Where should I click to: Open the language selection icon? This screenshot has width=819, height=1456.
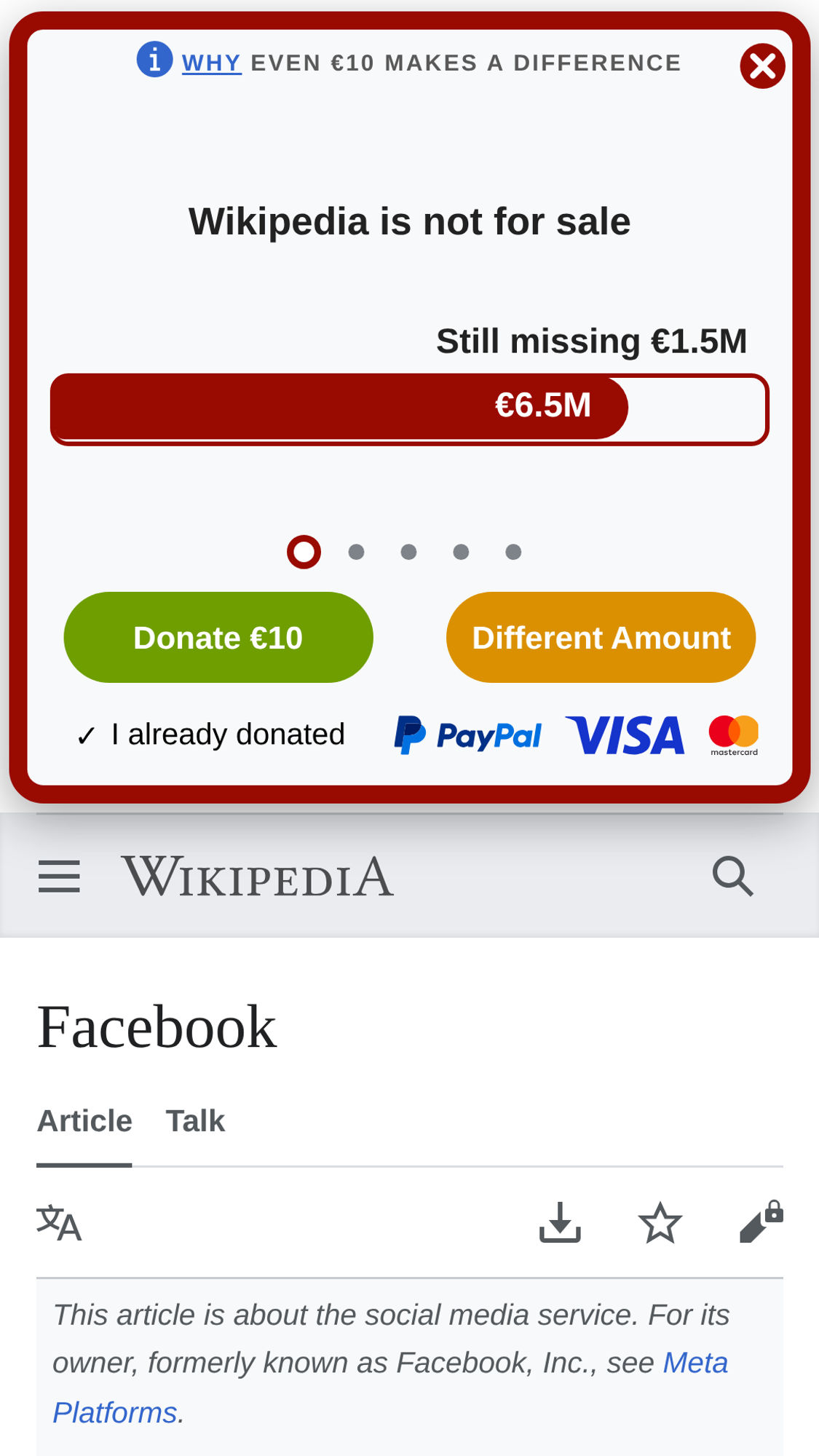point(59,1223)
